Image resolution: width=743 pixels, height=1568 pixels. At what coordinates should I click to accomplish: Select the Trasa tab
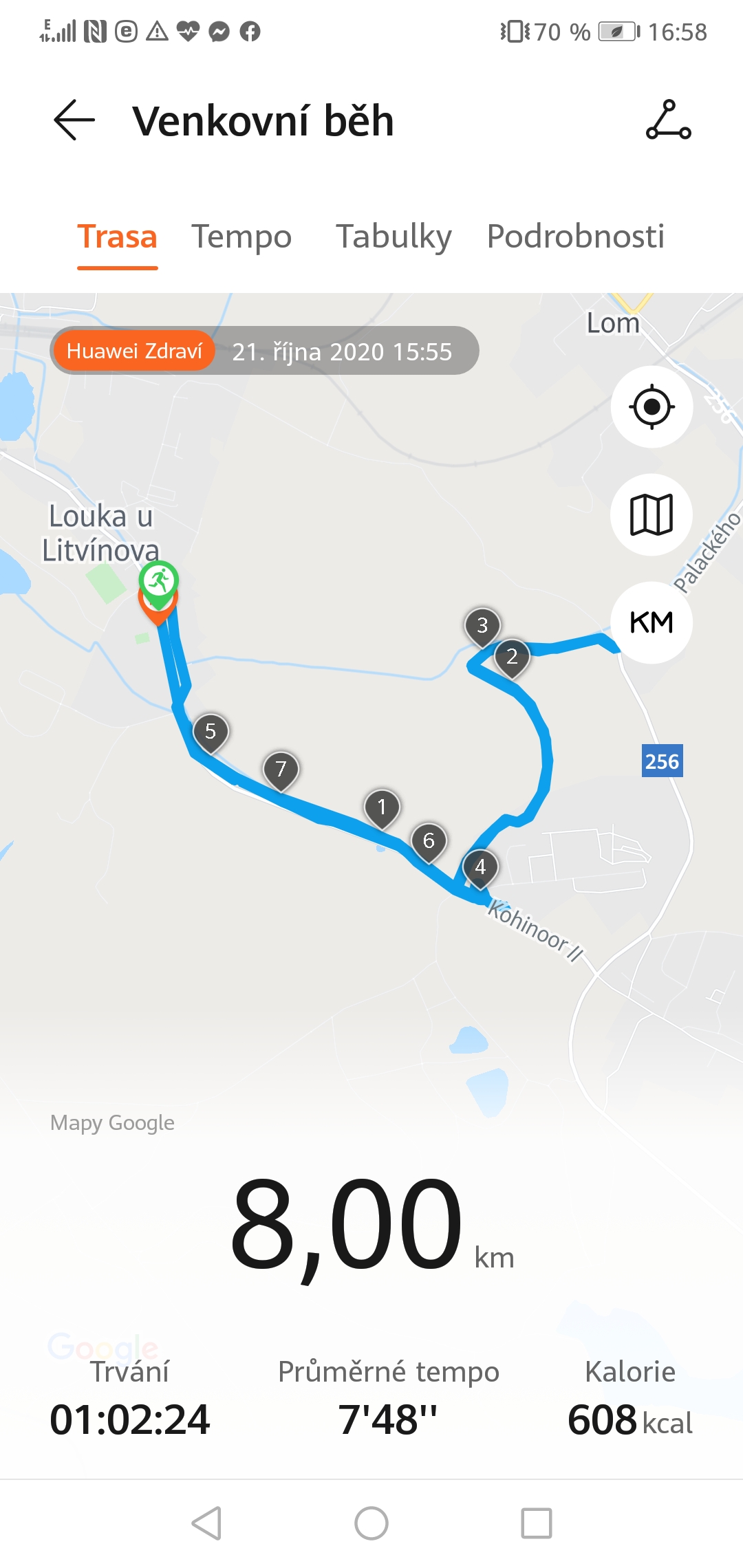click(x=118, y=237)
